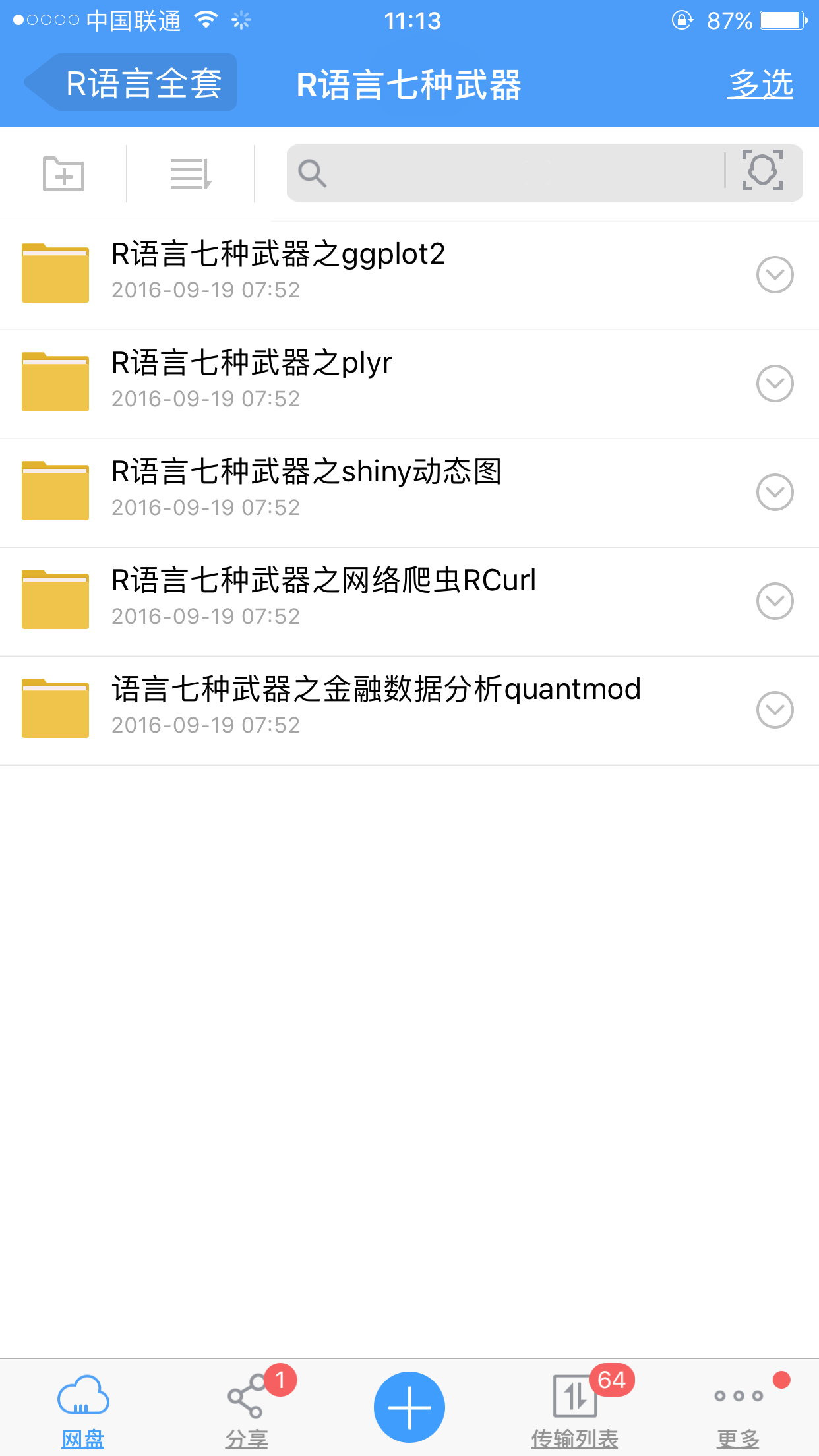Open folder R语言七种武器之plyr
Image resolution: width=819 pixels, height=1456 pixels.
pyautogui.click(x=252, y=380)
